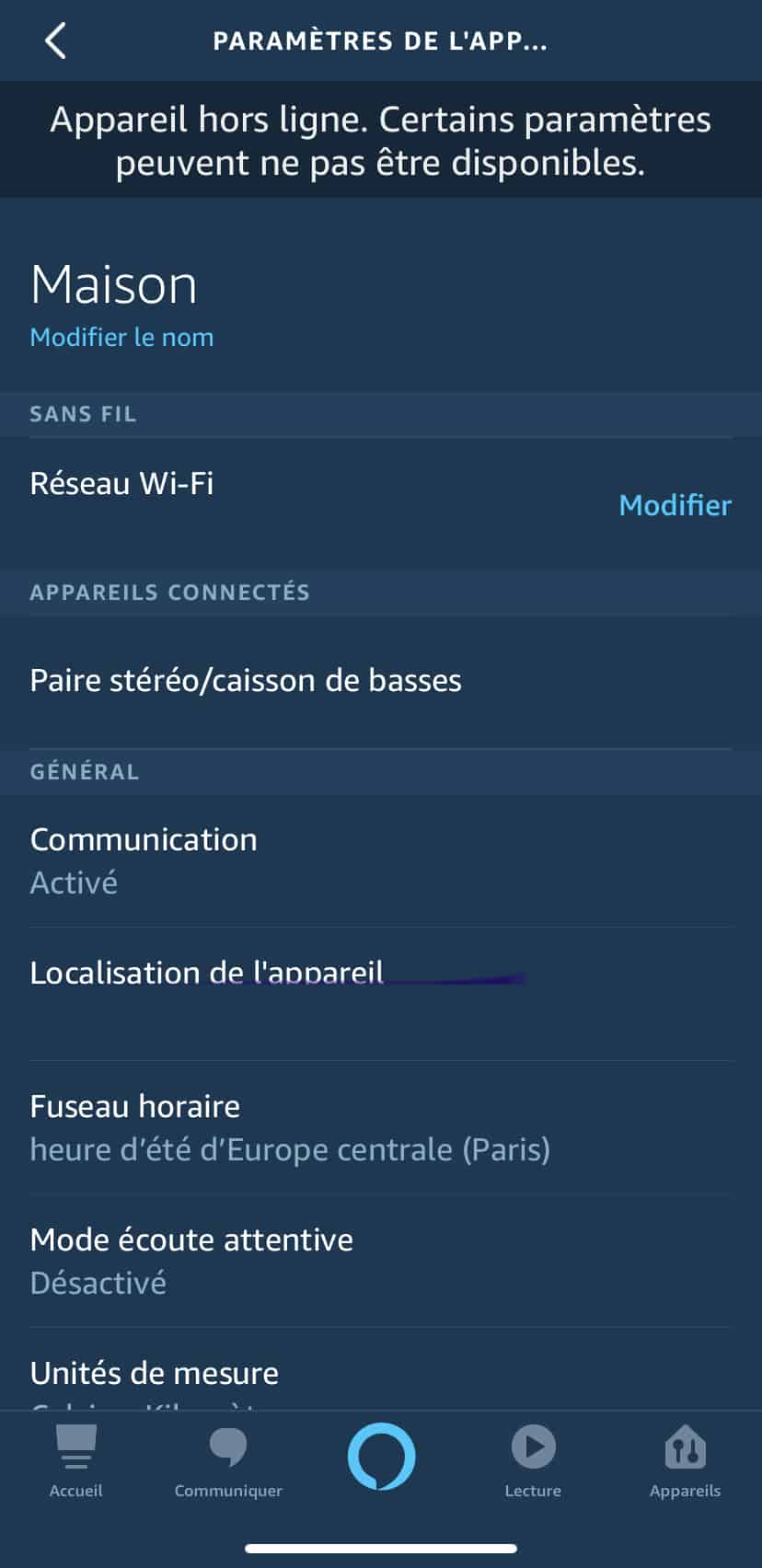Screen dimensions: 762x1568
Task: Go back using the top-left arrow
Action: pos(55,41)
